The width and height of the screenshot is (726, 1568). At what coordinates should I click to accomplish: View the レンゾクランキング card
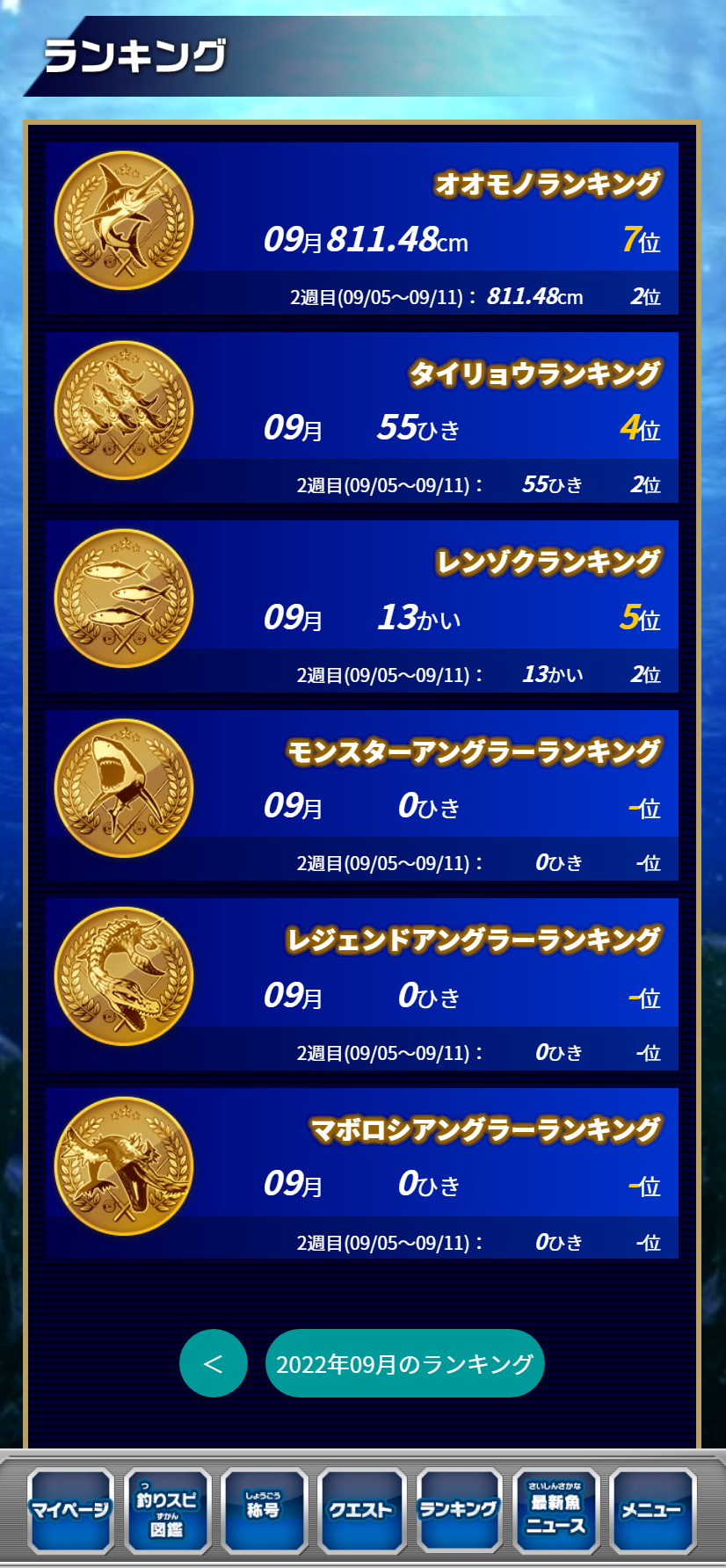361,606
